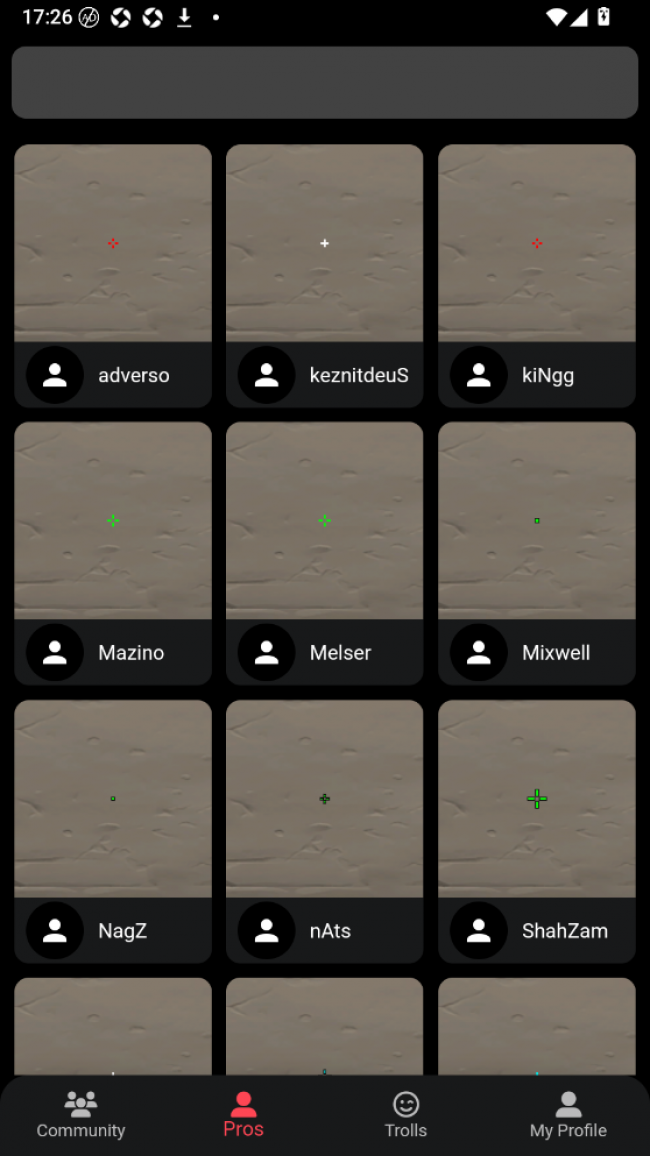Select kiNgg's crosshair tile
Screen dimensions: 650x1156
[537, 276]
